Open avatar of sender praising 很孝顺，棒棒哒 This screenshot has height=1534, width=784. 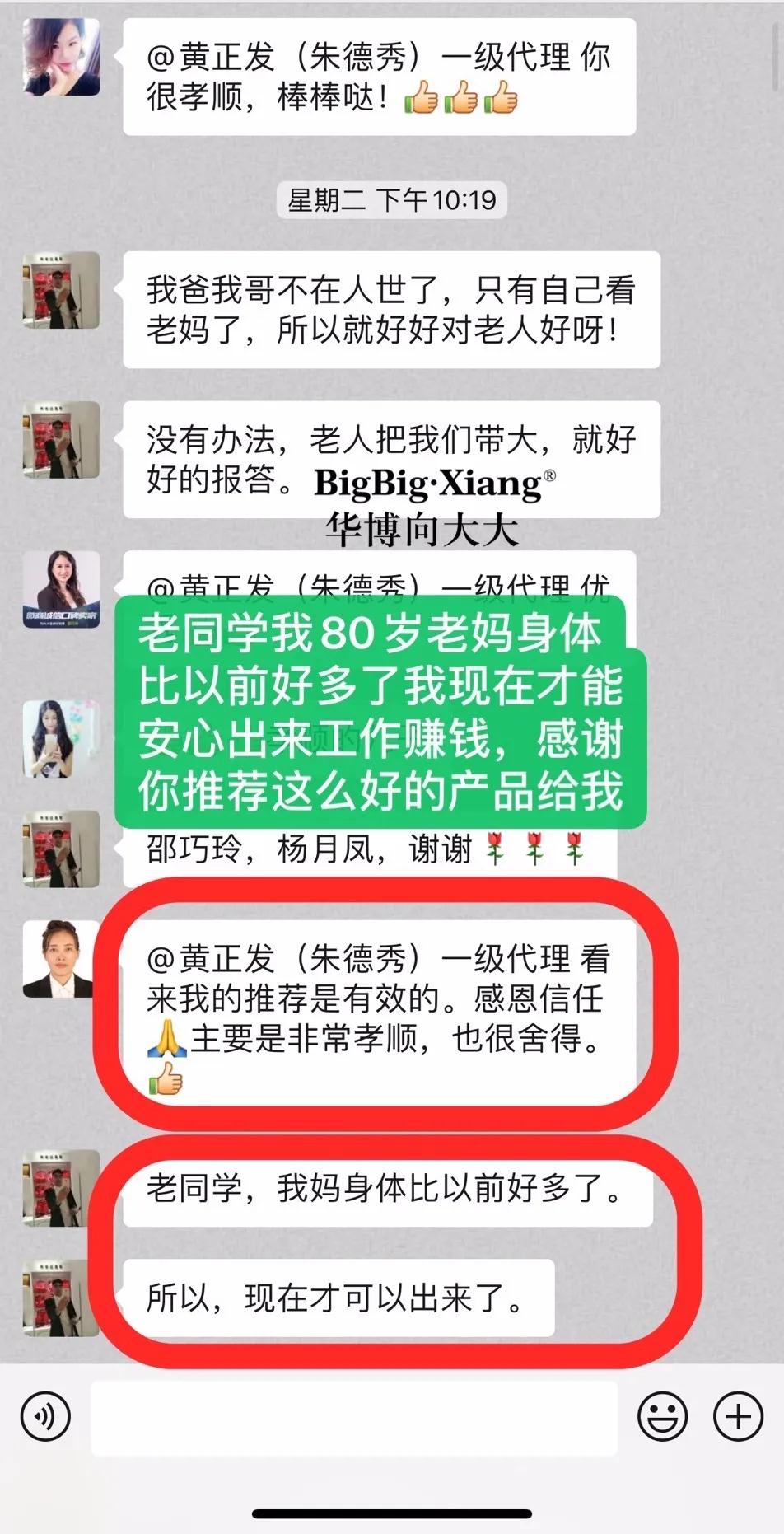pyautogui.click(x=61, y=57)
